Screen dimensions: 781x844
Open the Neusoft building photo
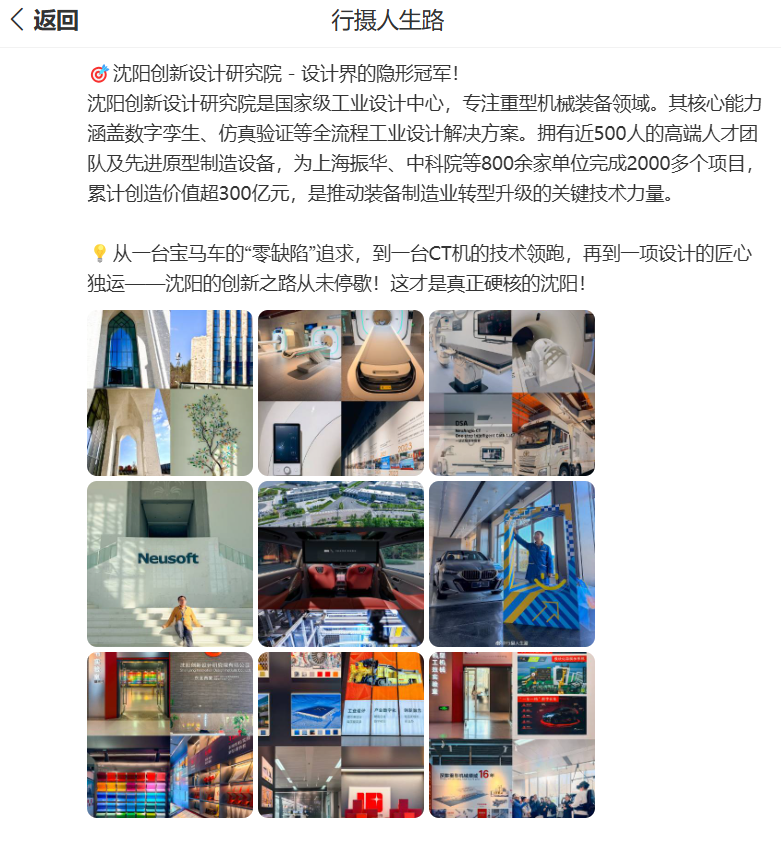[x=169, y=564]
